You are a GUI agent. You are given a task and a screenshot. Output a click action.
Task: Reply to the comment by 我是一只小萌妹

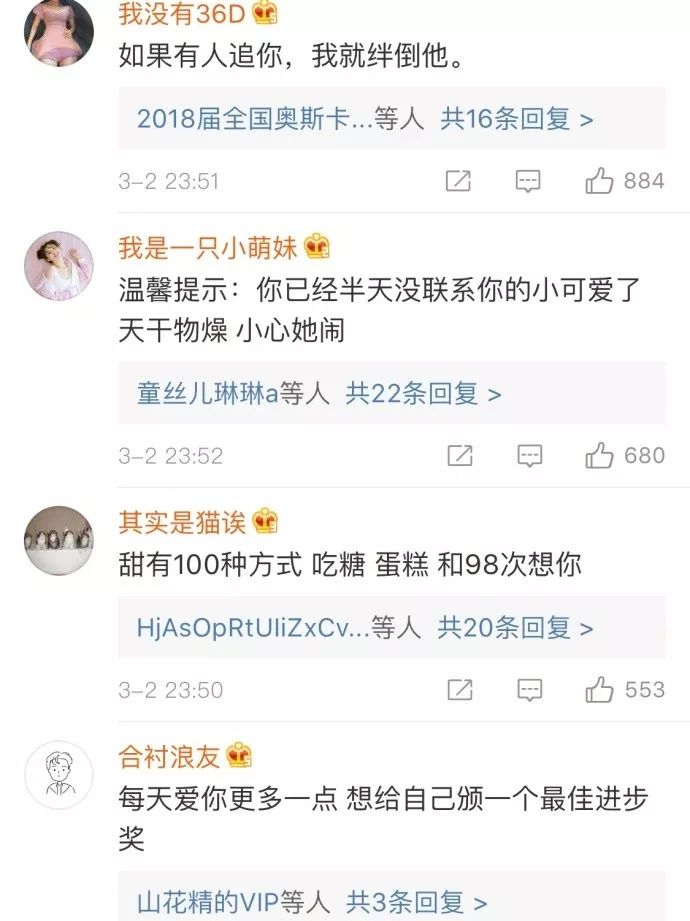coord(529,456)
